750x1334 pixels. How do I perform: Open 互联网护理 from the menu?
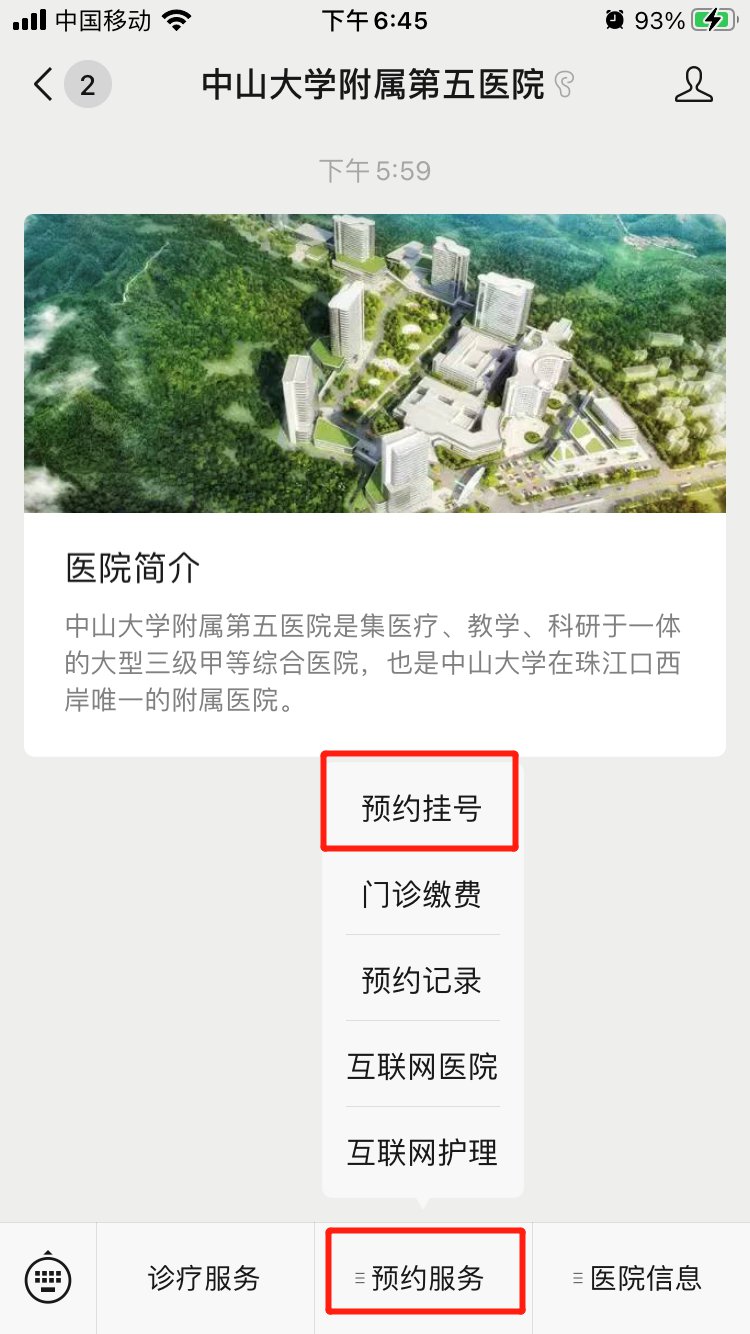point(421,1152)
